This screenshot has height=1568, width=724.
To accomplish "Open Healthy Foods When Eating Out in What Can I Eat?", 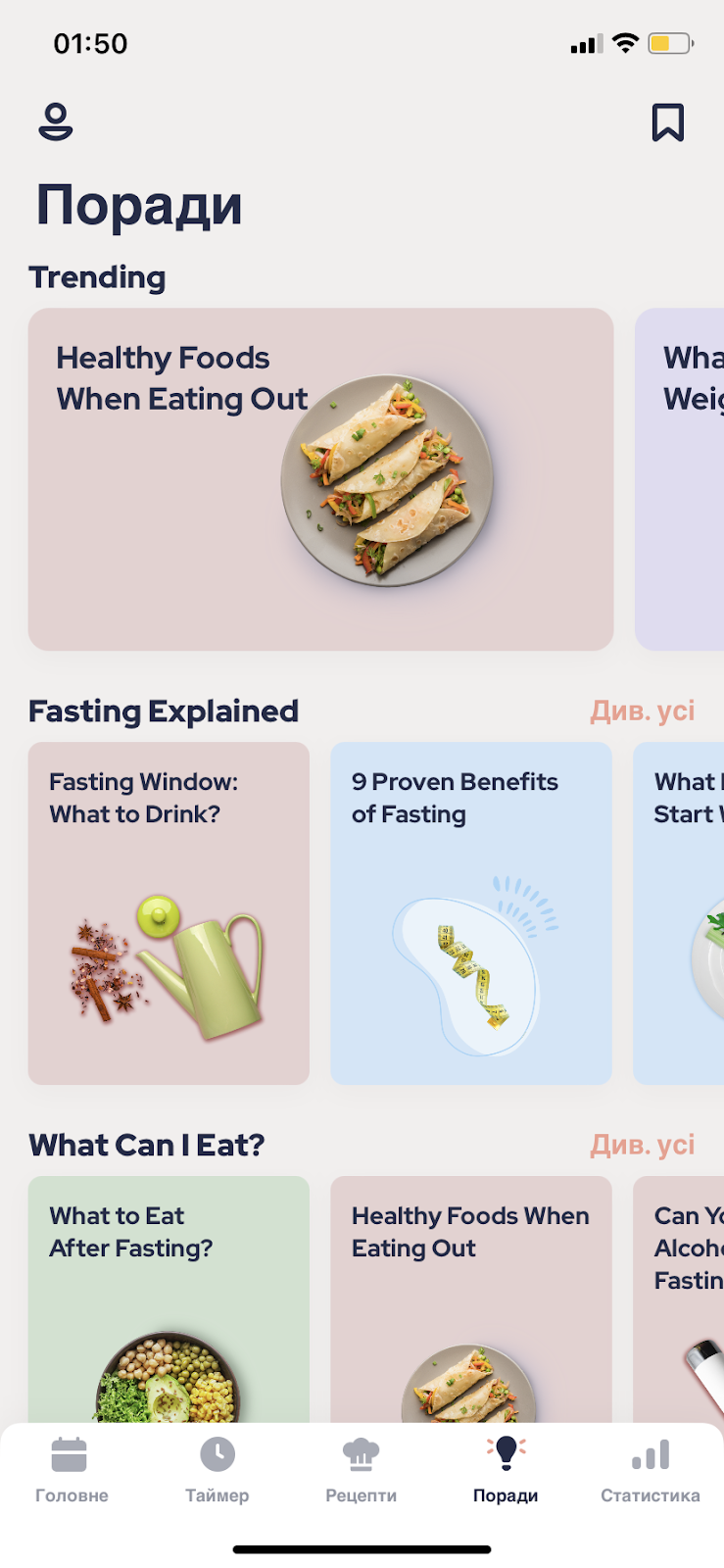I will coord(471,1299).
